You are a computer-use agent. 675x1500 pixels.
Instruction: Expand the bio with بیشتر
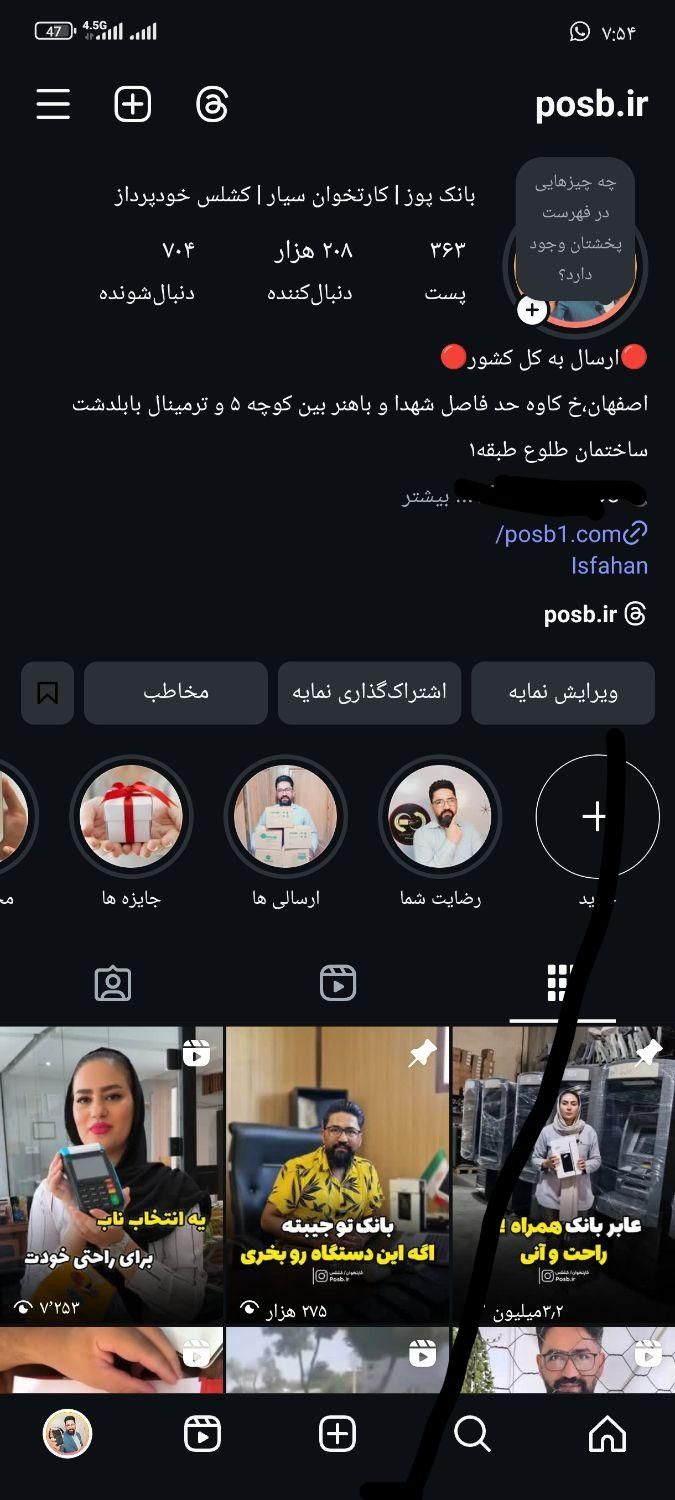(x=420, y=497)
